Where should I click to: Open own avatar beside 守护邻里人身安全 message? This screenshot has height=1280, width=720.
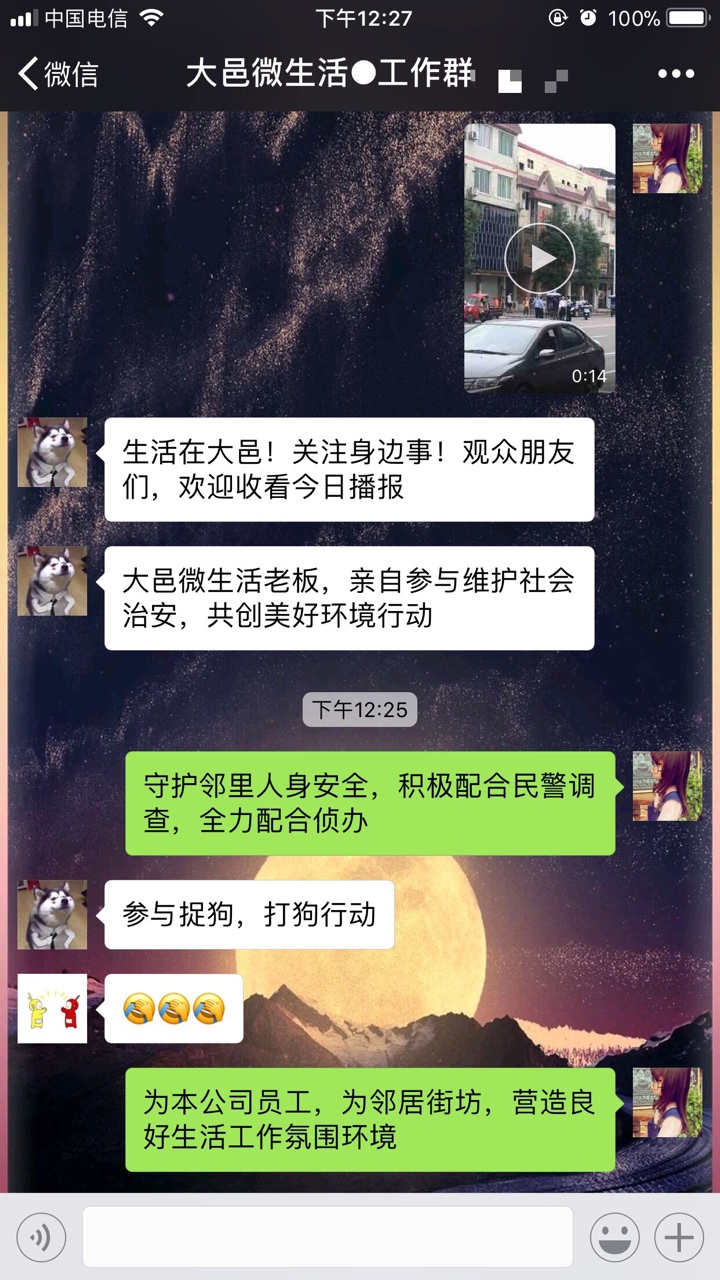click(x=667, y=786)
